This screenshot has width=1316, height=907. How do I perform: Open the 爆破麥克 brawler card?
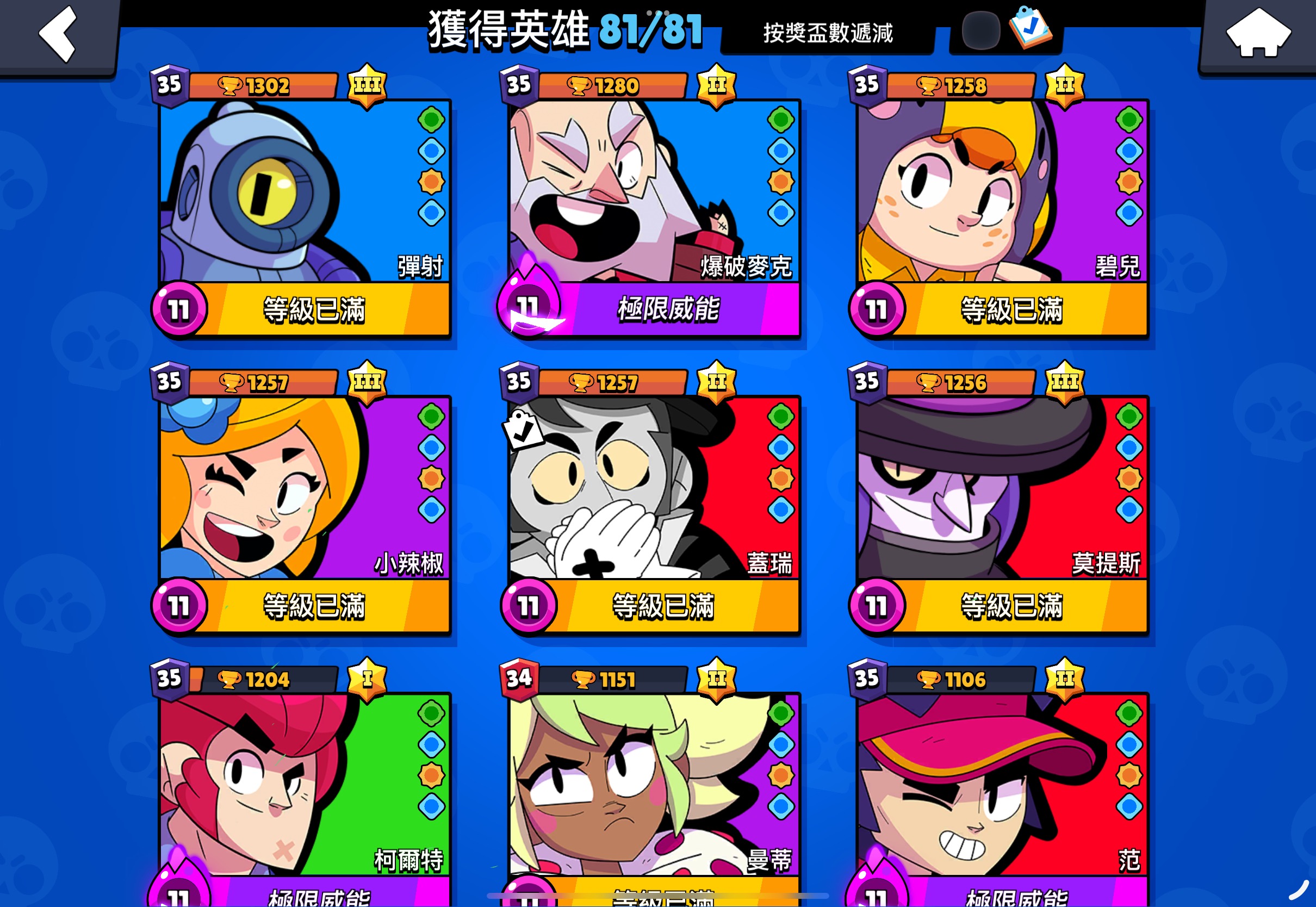[x=654, y=204]
